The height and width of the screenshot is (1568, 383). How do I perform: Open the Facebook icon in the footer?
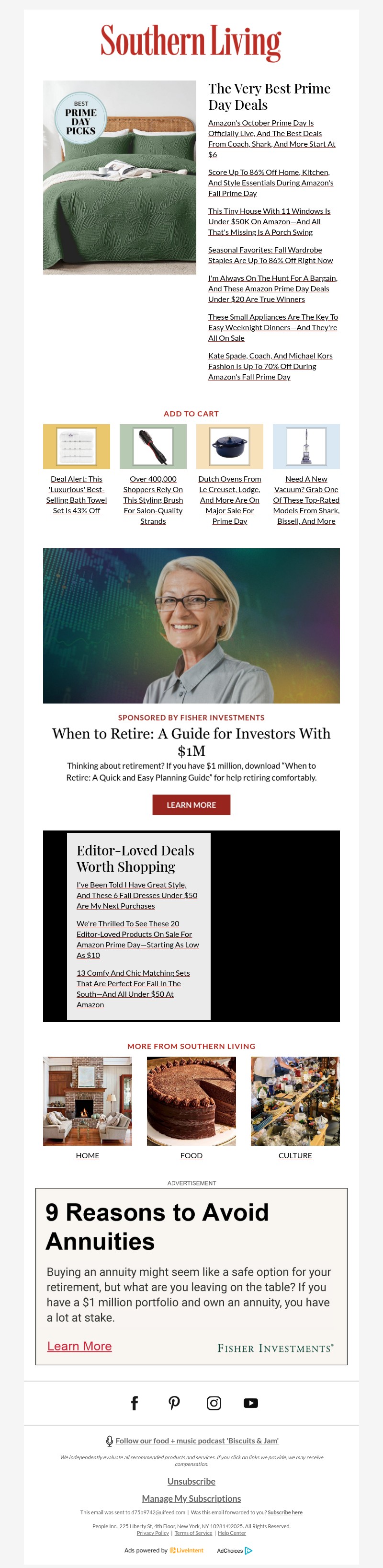pyautogui.click(x=135, y=1403)
